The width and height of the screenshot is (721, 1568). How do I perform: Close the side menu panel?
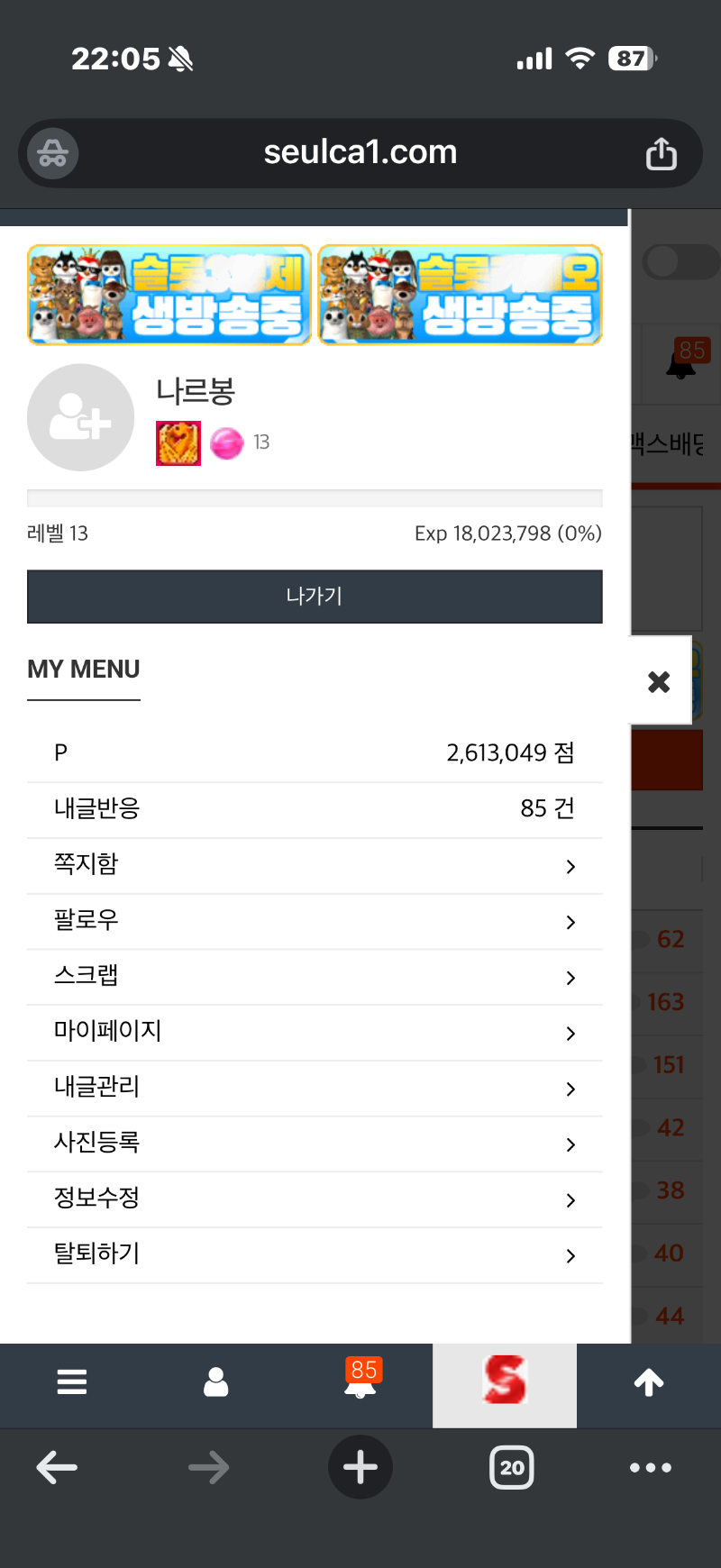coord(659,681)
